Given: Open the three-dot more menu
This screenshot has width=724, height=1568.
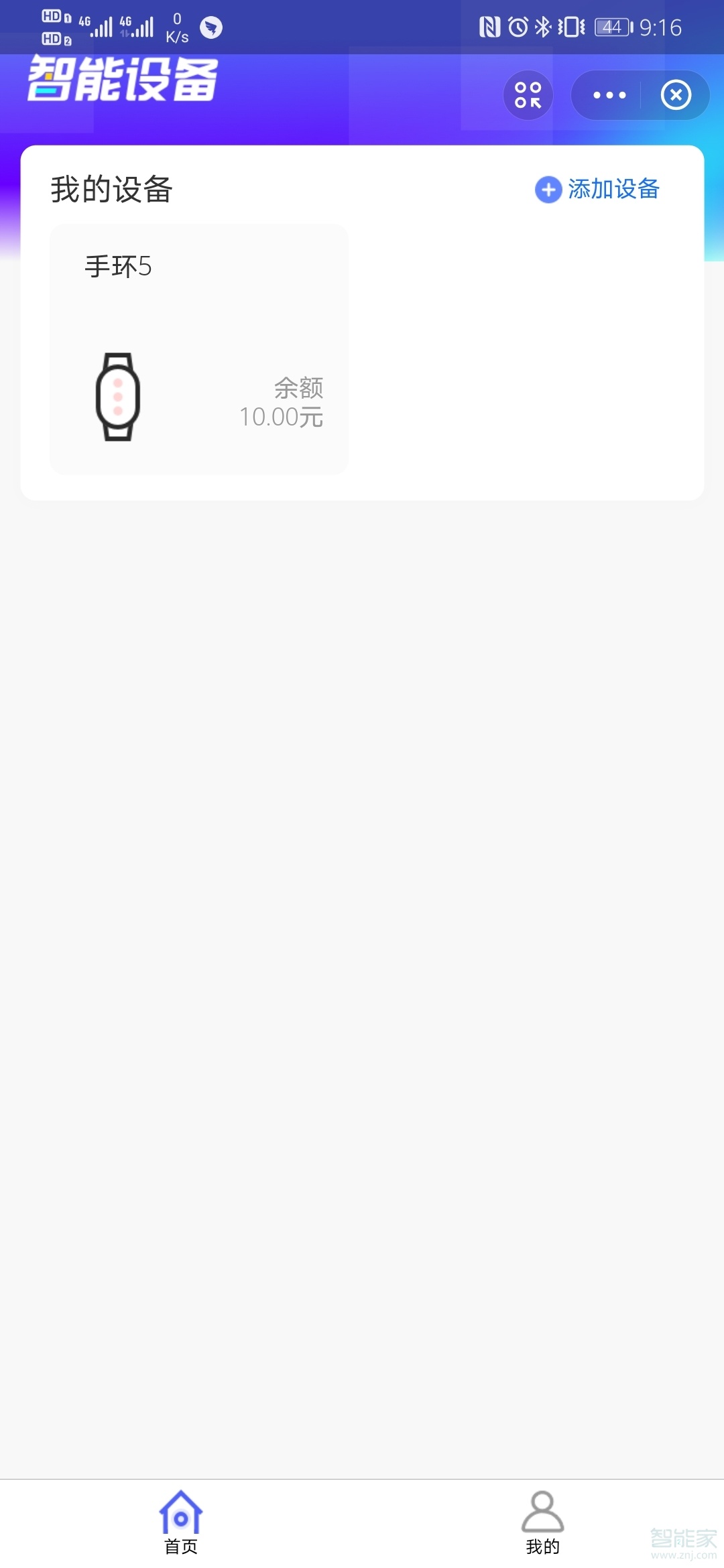Looking at the screenshot, I should click(609, 95).
